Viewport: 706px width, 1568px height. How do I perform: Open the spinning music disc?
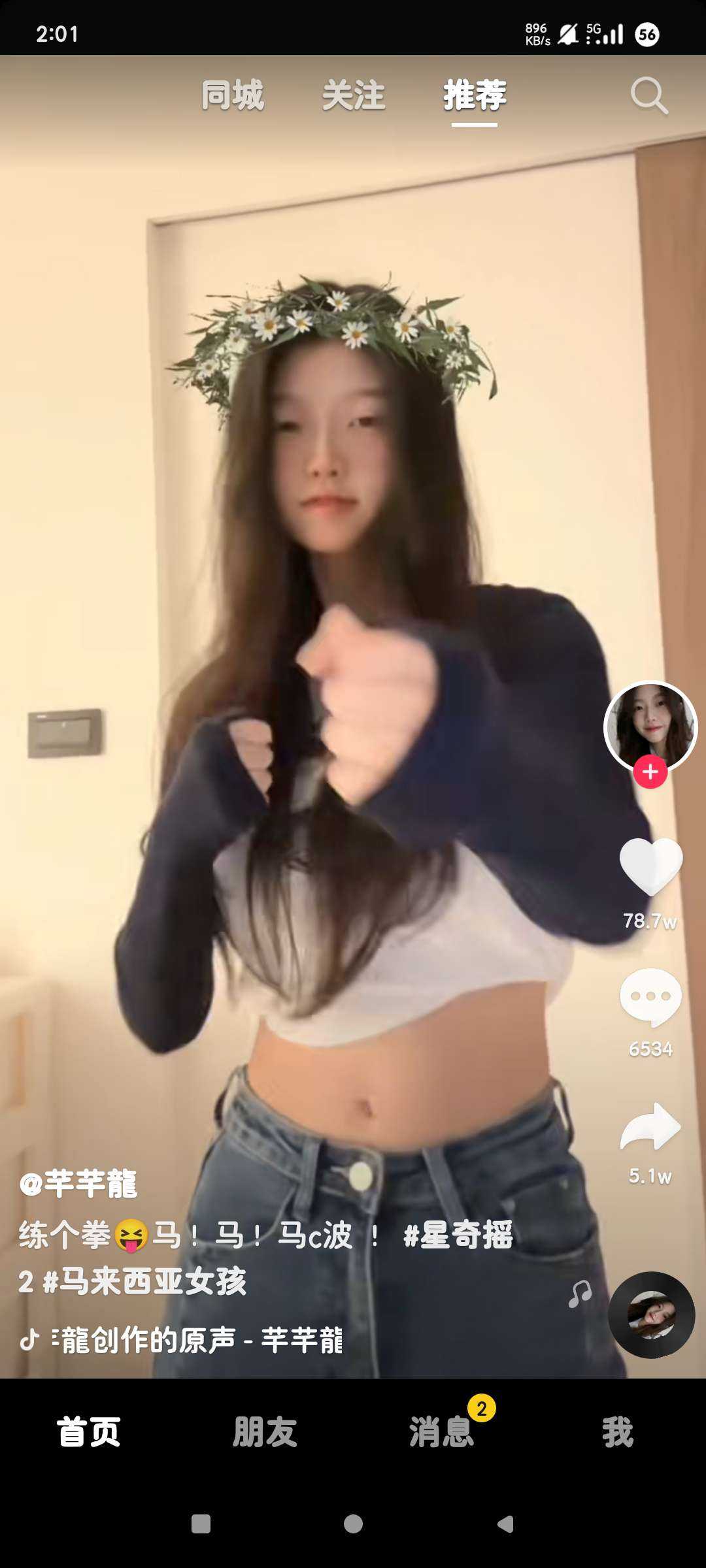click(x=651, y=1315)
